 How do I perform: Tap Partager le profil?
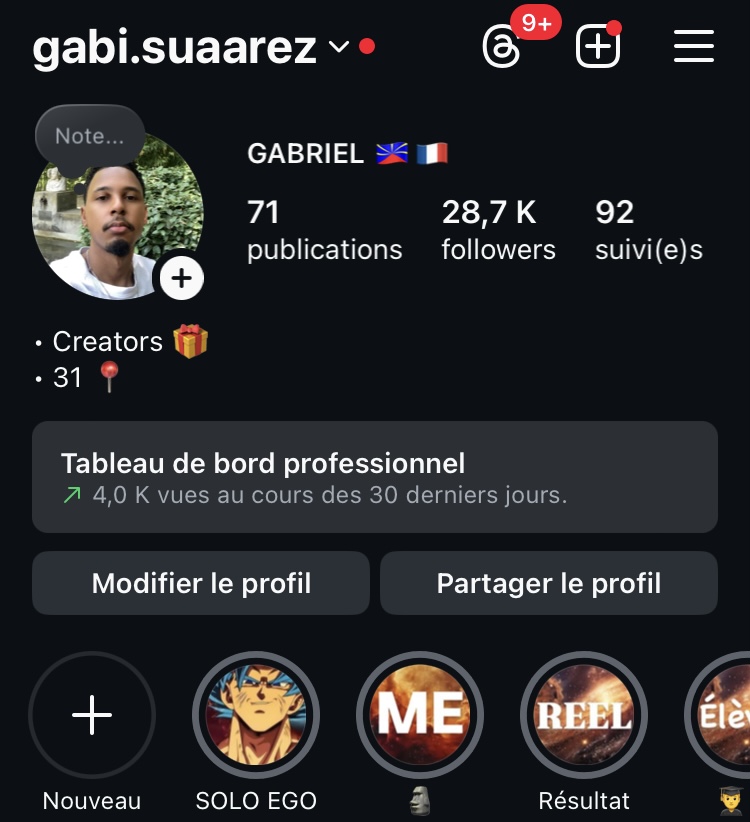pyautogui.click(x=548, y=583)
